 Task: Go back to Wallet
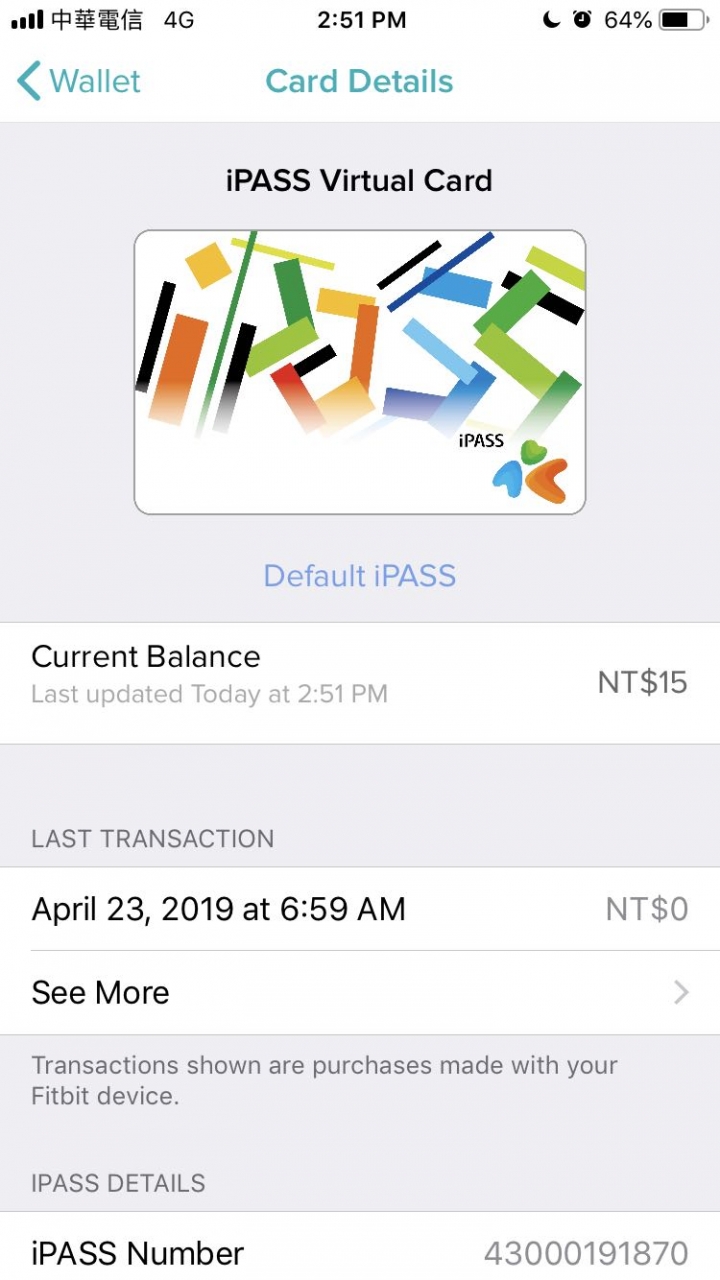80,82
